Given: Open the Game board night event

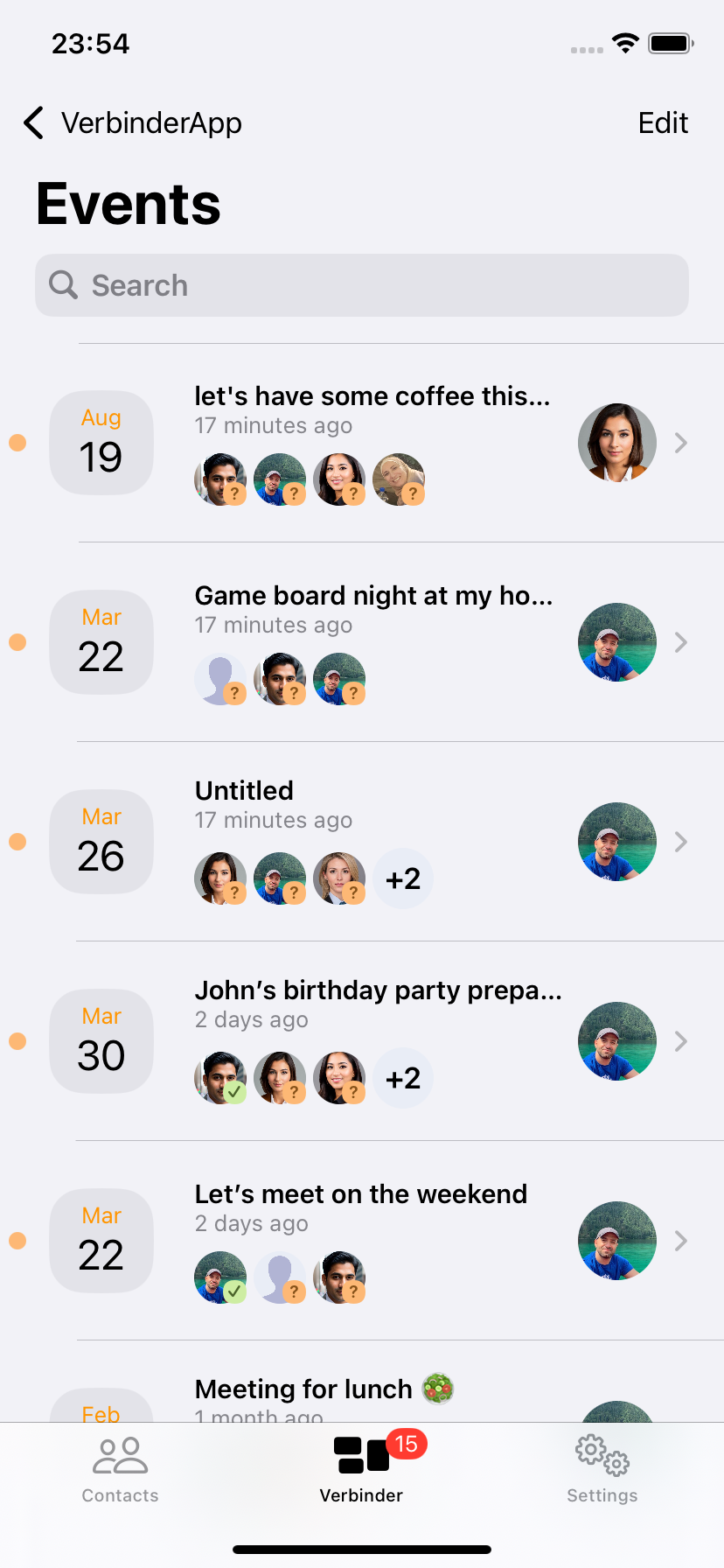Looking at the screenshot, I should click(373, 642).
